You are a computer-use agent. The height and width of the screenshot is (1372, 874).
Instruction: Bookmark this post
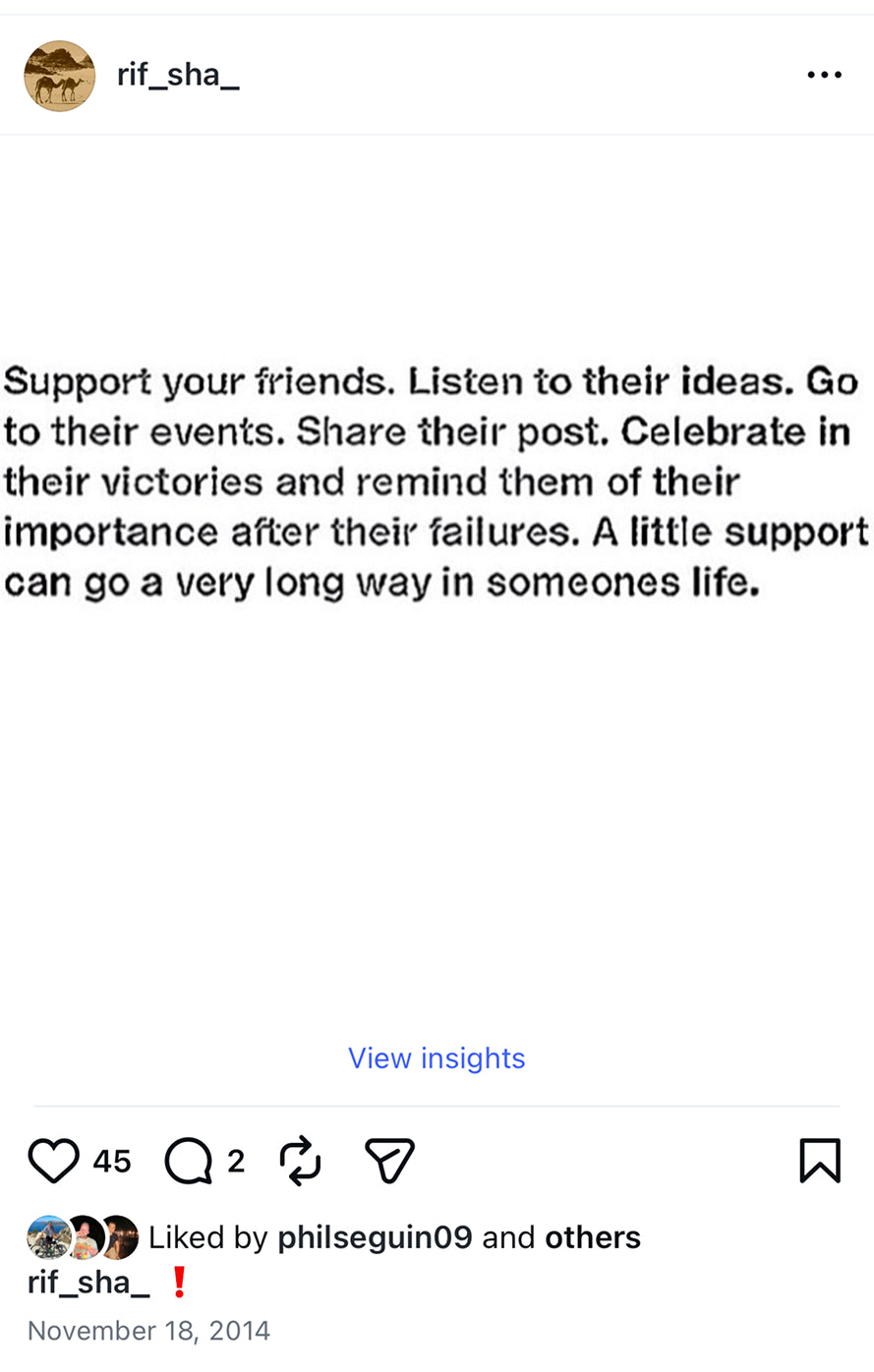[x=819, y=1161]
